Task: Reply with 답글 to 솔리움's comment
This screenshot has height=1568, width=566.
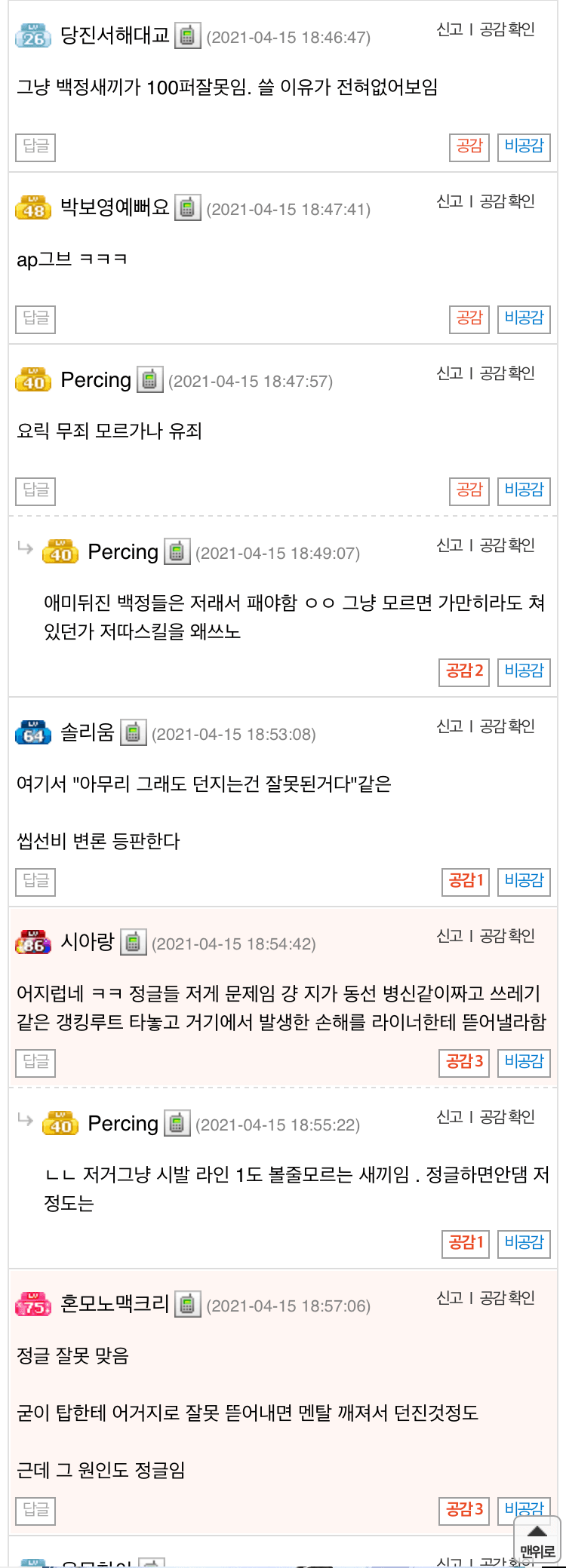Action: [x=35, y=881]
